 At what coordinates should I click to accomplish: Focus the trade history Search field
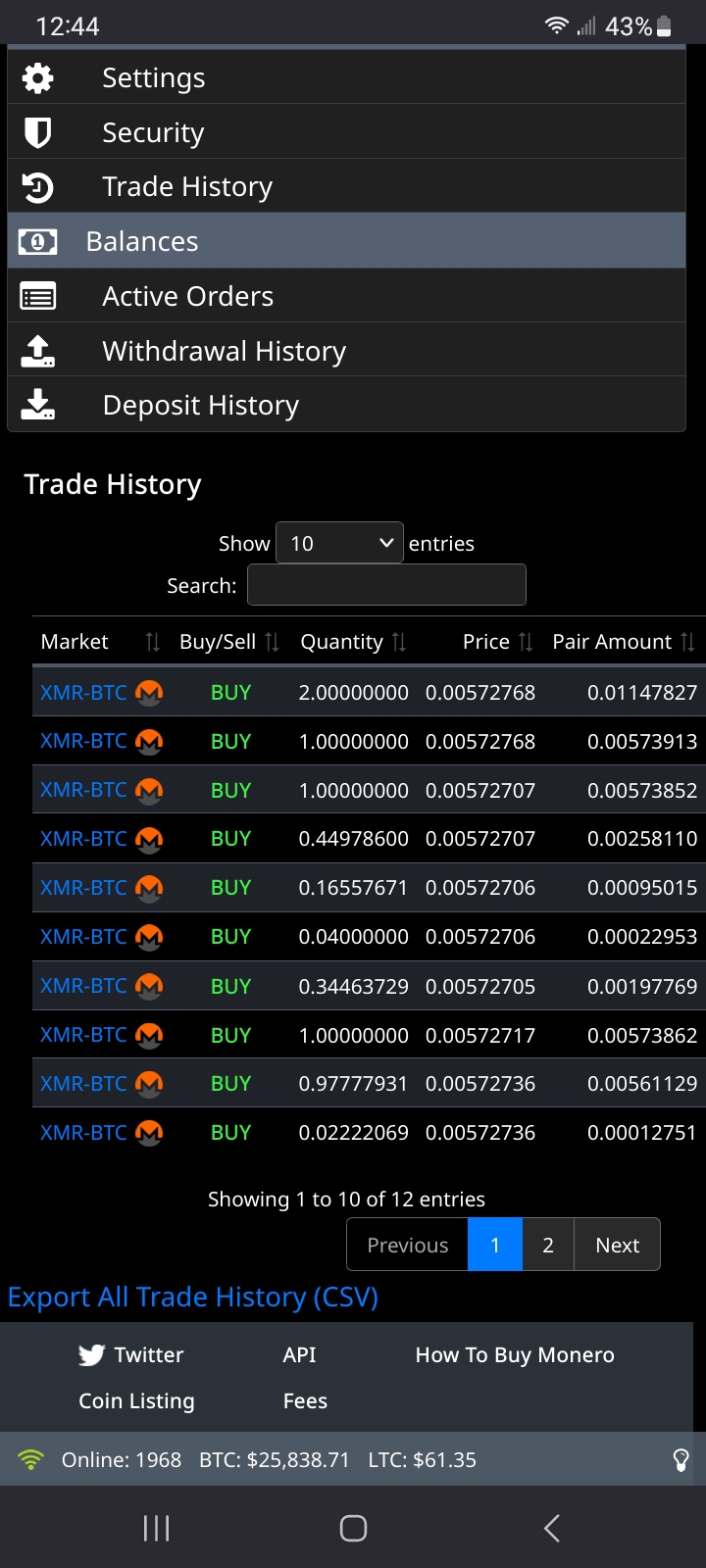[386, 585]
